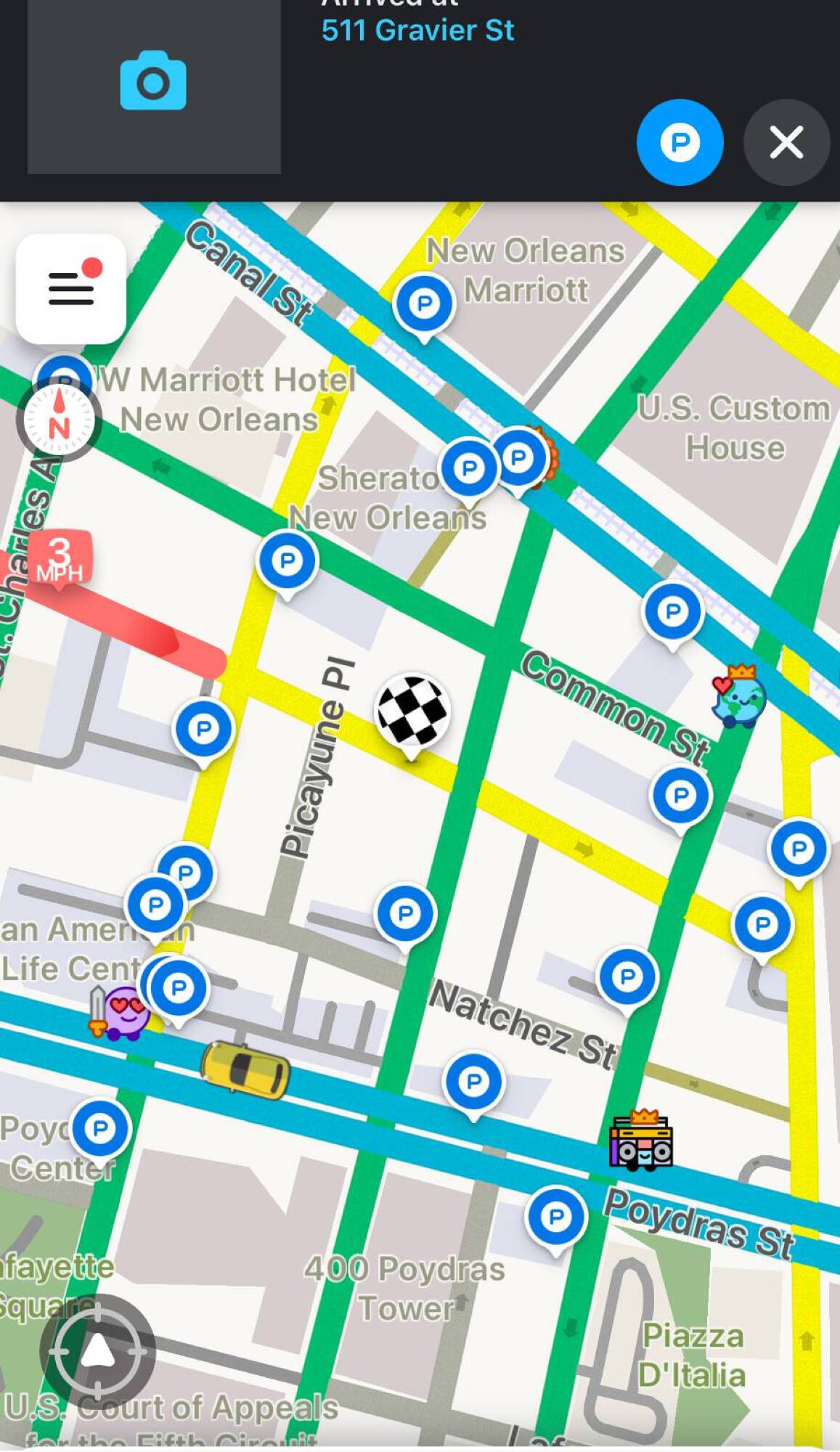Tap the crowned boombox Wazer on Poydras
This screenshot has height=1452, width=840.
641,1141
